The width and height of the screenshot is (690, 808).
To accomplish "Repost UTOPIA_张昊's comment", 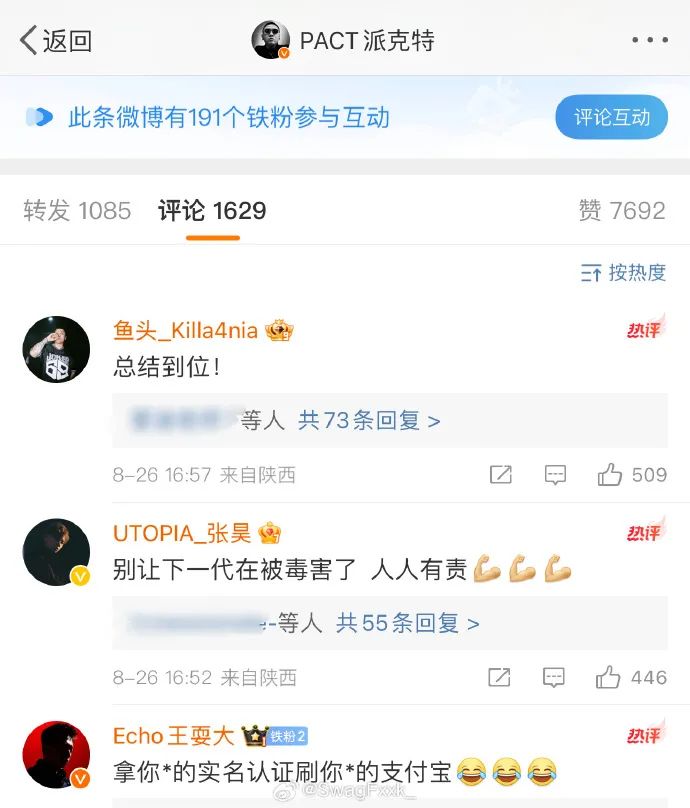I will click(499, 678).
